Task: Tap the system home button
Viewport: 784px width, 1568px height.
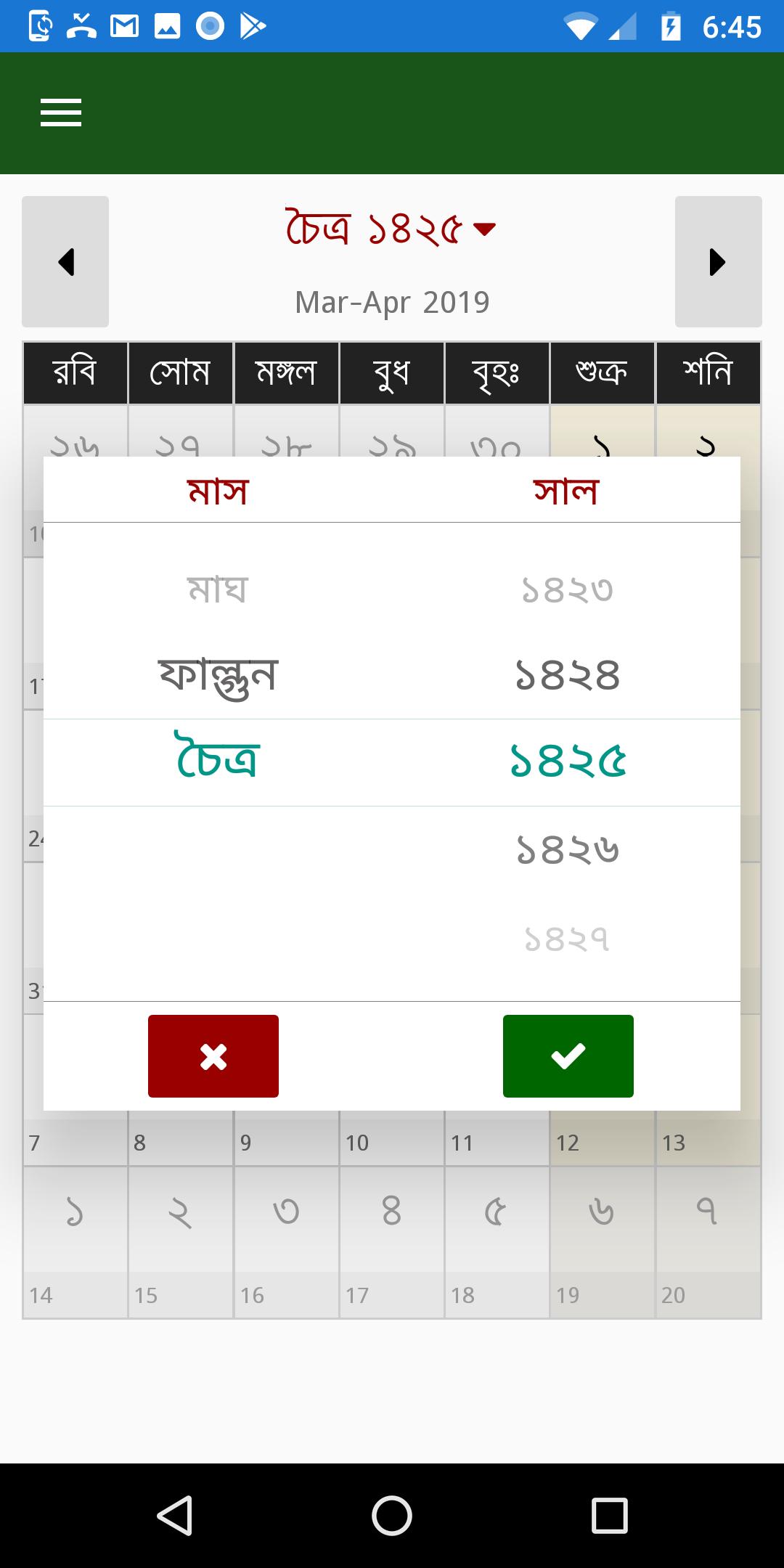Action: pyautogui.click(x=392, y=1515)
